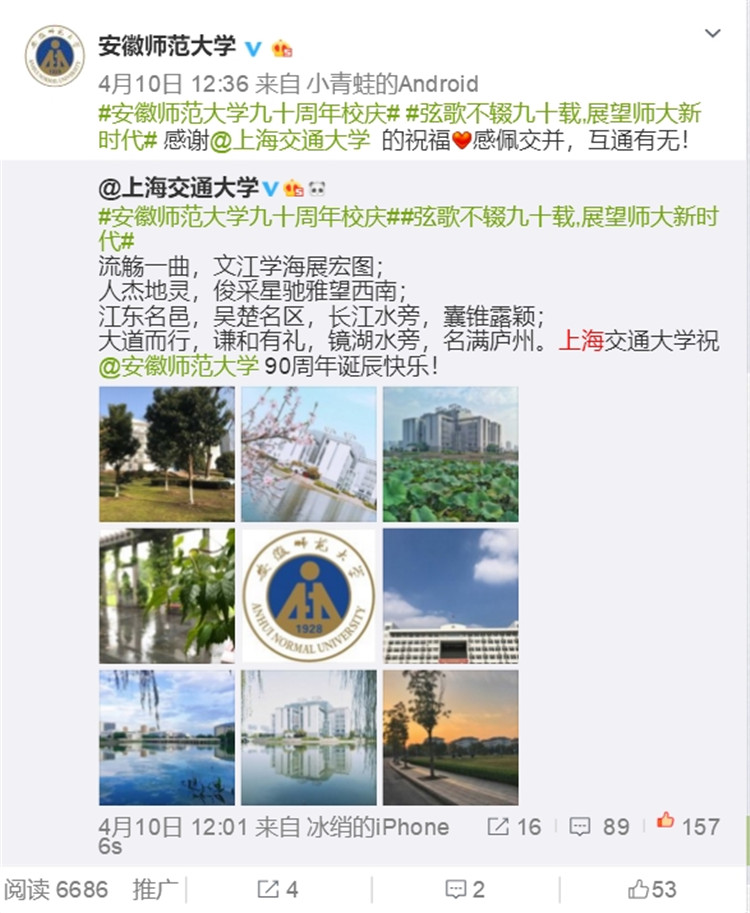
Task: View the university emblem image tile
Action: click(309, 596)
